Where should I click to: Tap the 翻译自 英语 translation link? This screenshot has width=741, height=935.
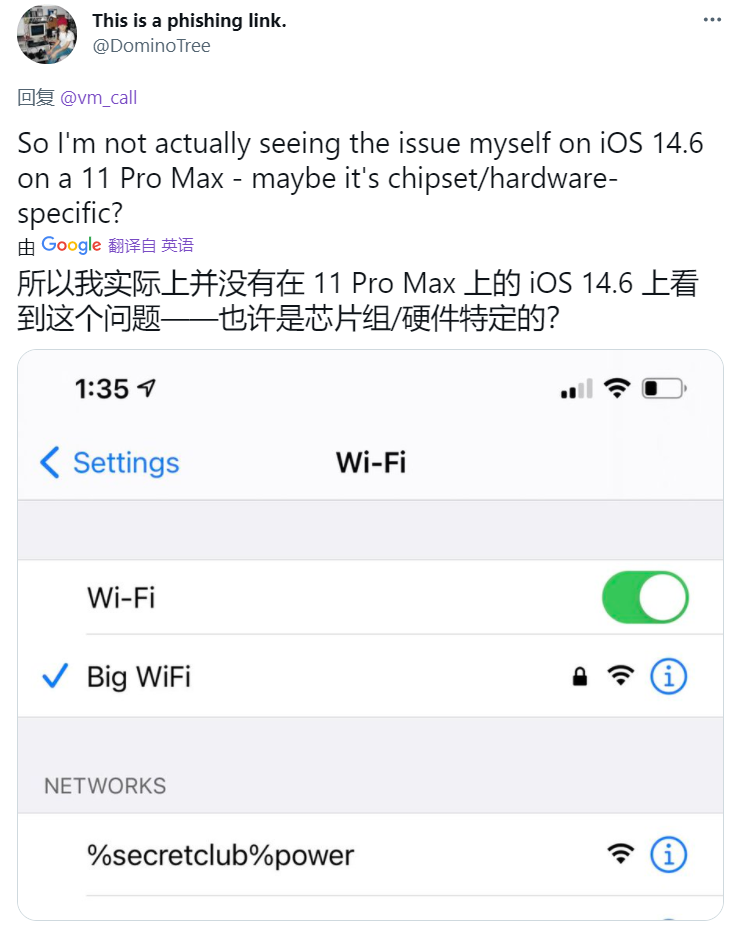(150, 246)
